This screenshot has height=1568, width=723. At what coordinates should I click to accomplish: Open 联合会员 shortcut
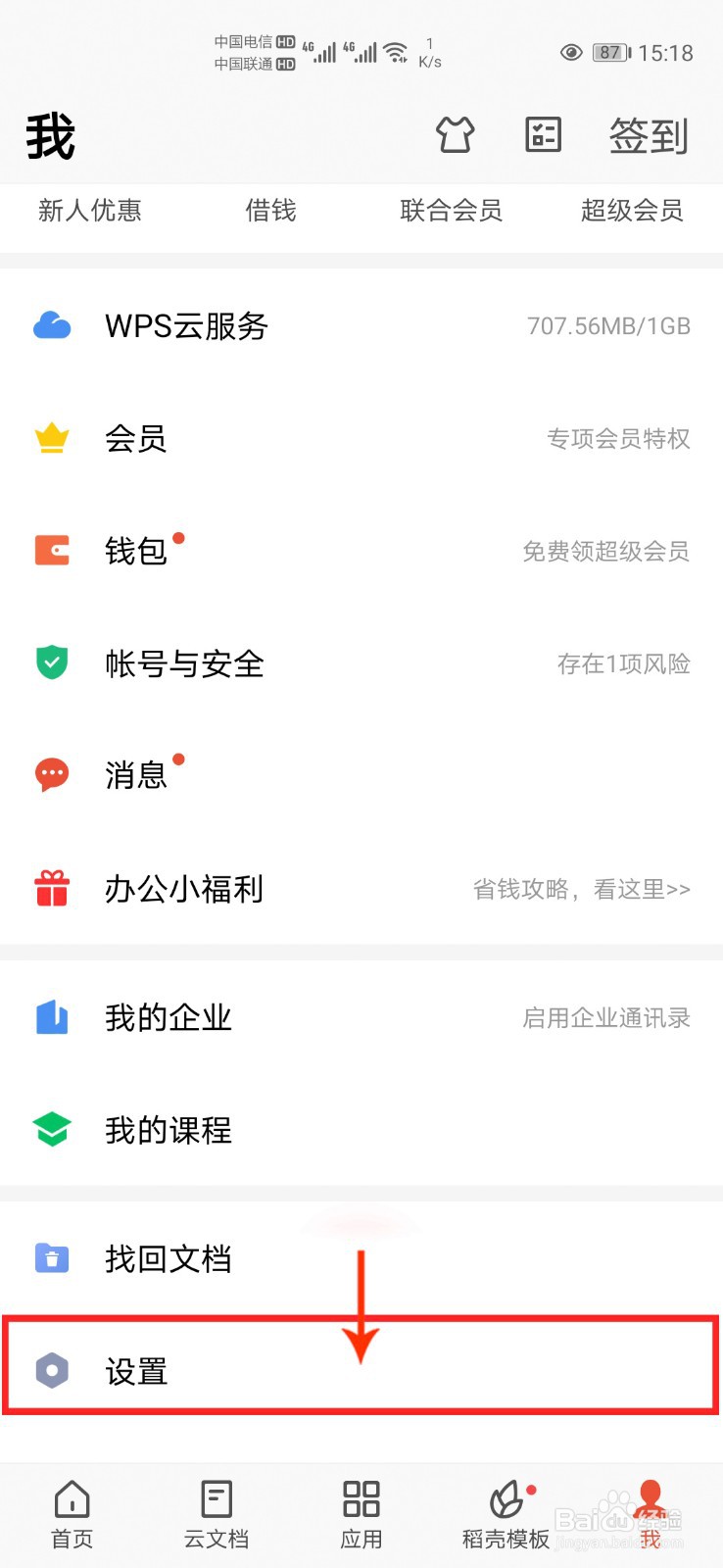[451, 211]
